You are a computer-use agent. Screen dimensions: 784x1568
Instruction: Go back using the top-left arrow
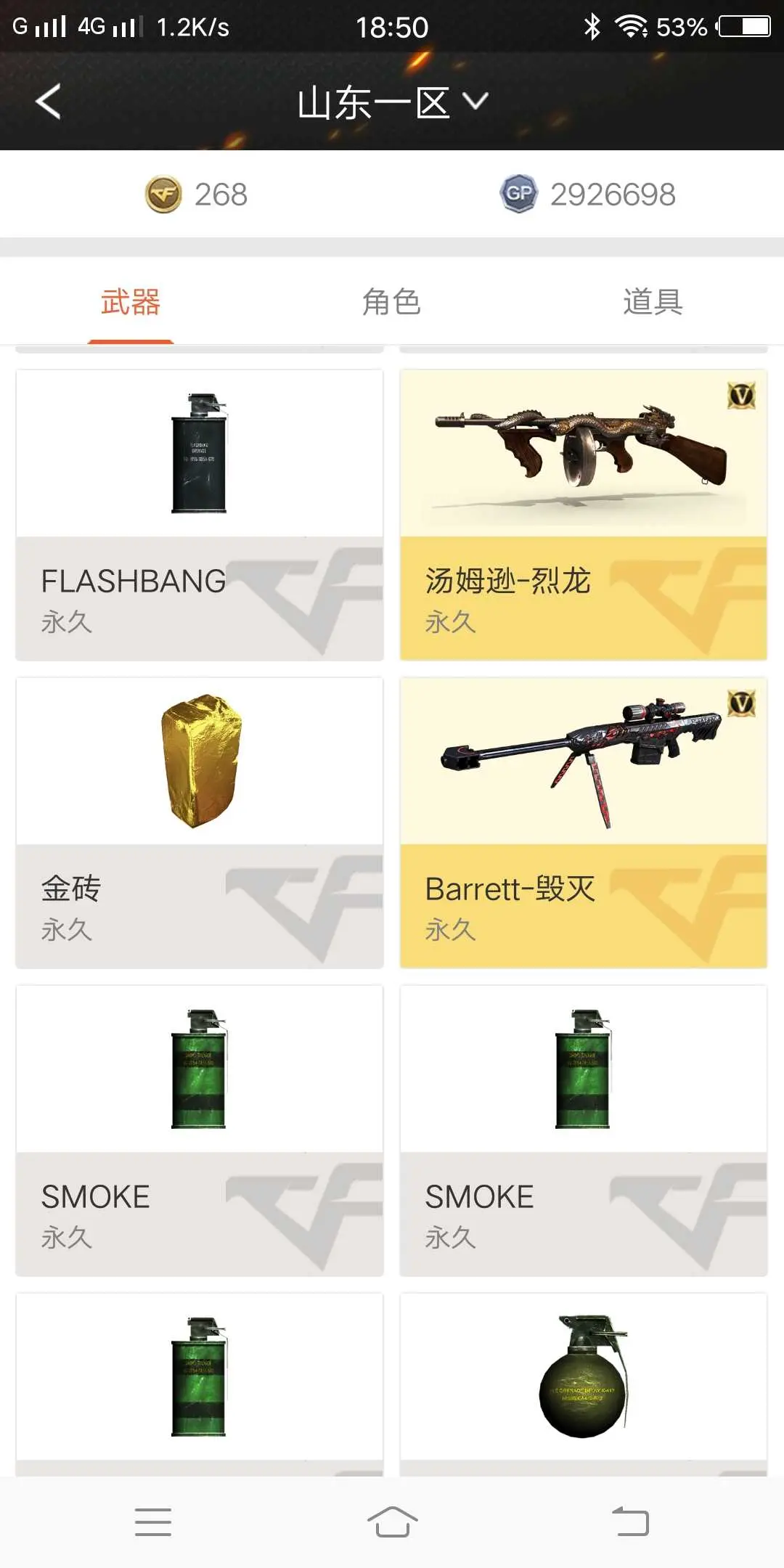coord(48,102)
